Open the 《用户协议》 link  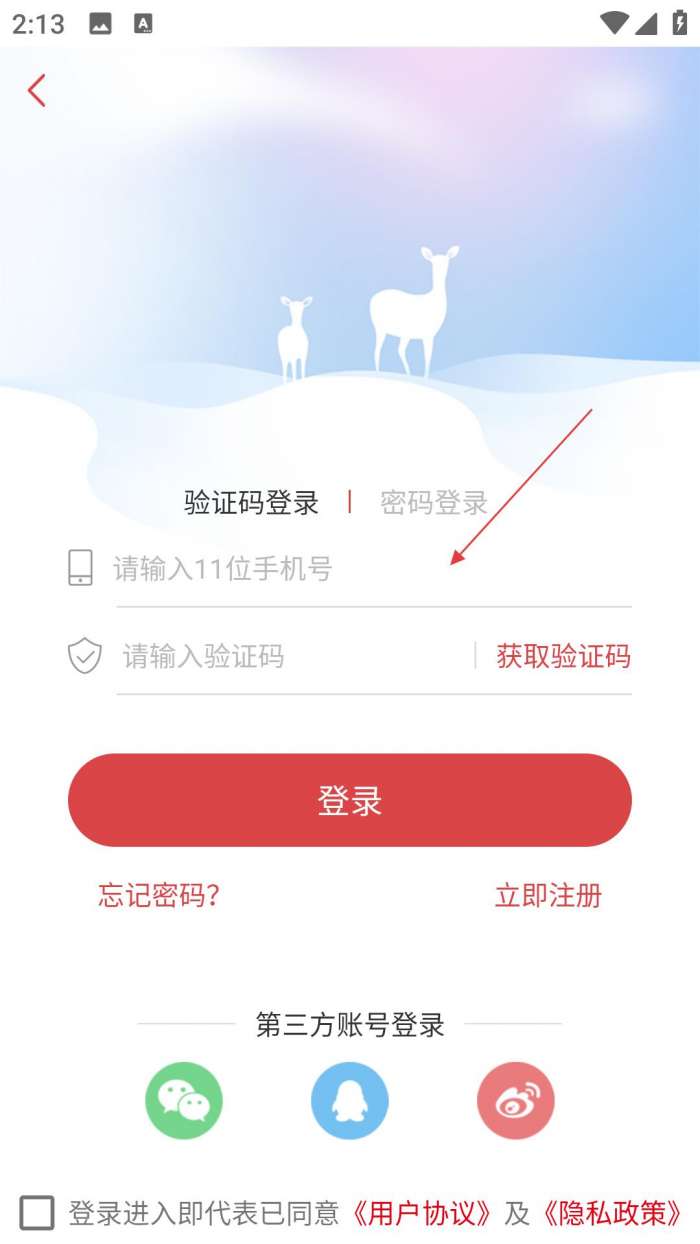[422, 1214]
